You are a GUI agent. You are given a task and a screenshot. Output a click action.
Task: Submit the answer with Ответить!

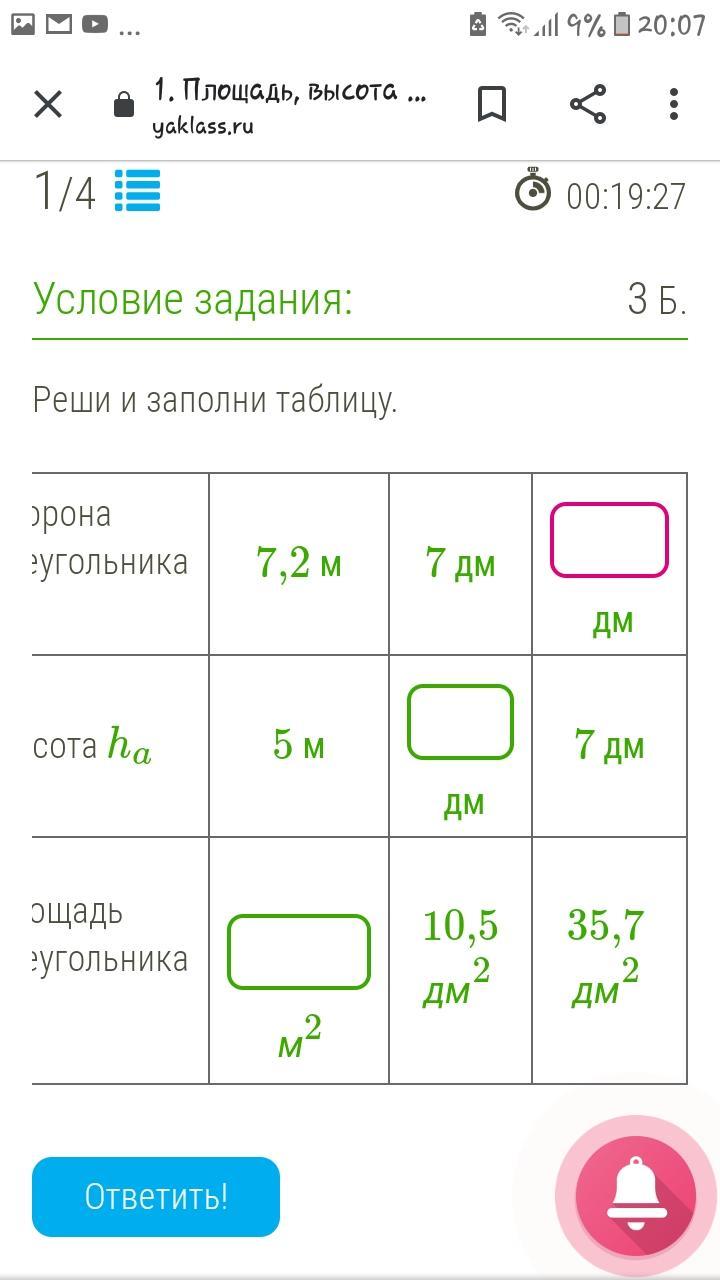pos(156,1197)
